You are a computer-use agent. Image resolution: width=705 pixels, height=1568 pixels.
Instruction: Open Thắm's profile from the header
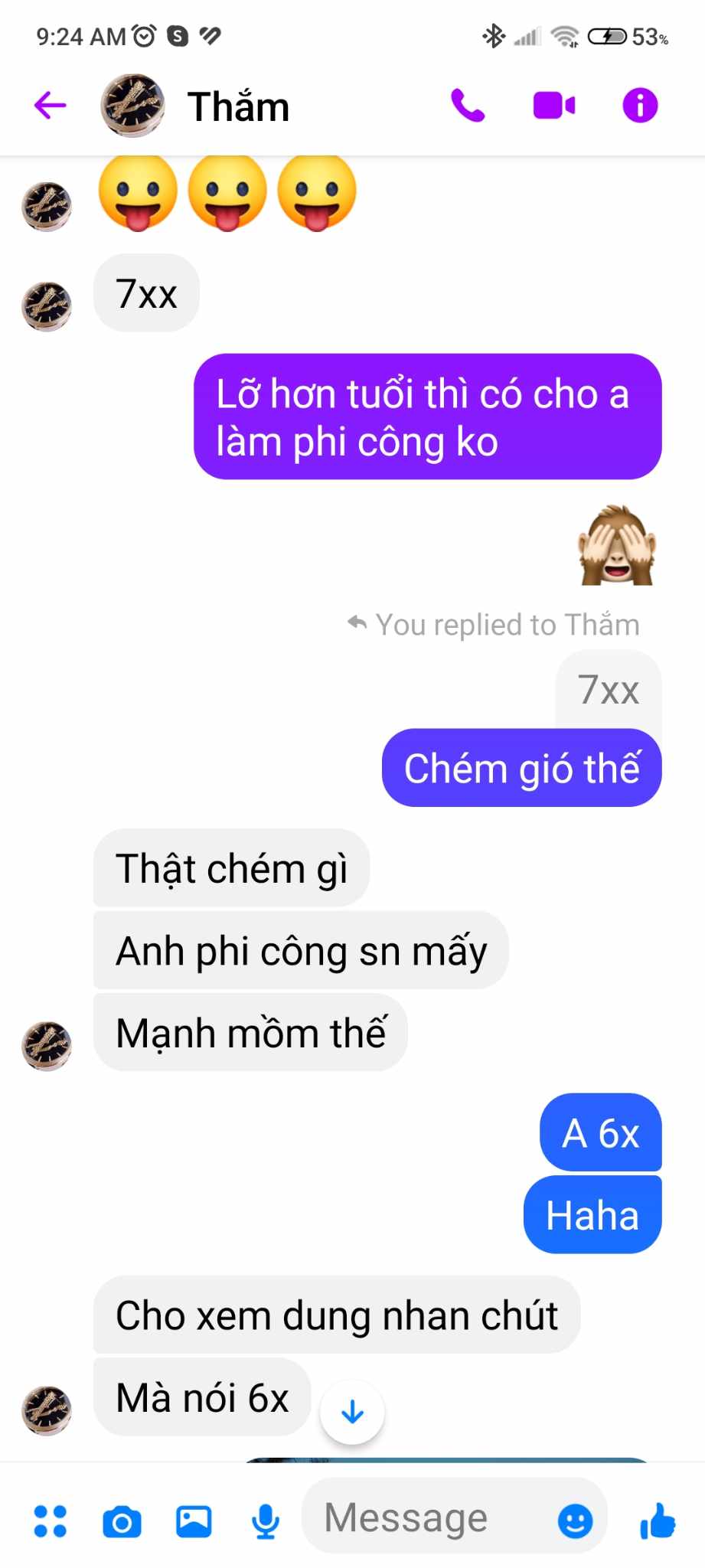[238, 106]
